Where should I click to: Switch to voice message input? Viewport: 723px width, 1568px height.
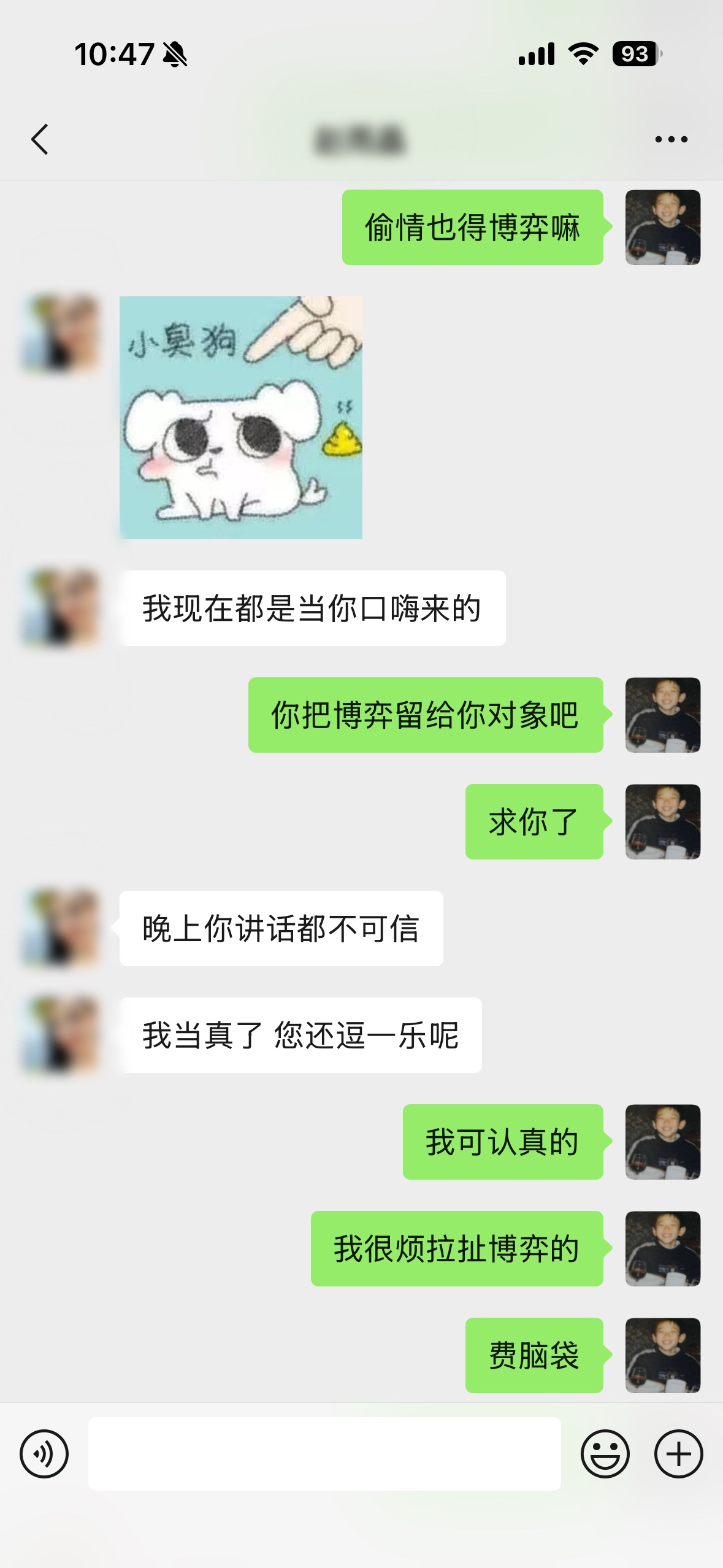click(44, 1453)
